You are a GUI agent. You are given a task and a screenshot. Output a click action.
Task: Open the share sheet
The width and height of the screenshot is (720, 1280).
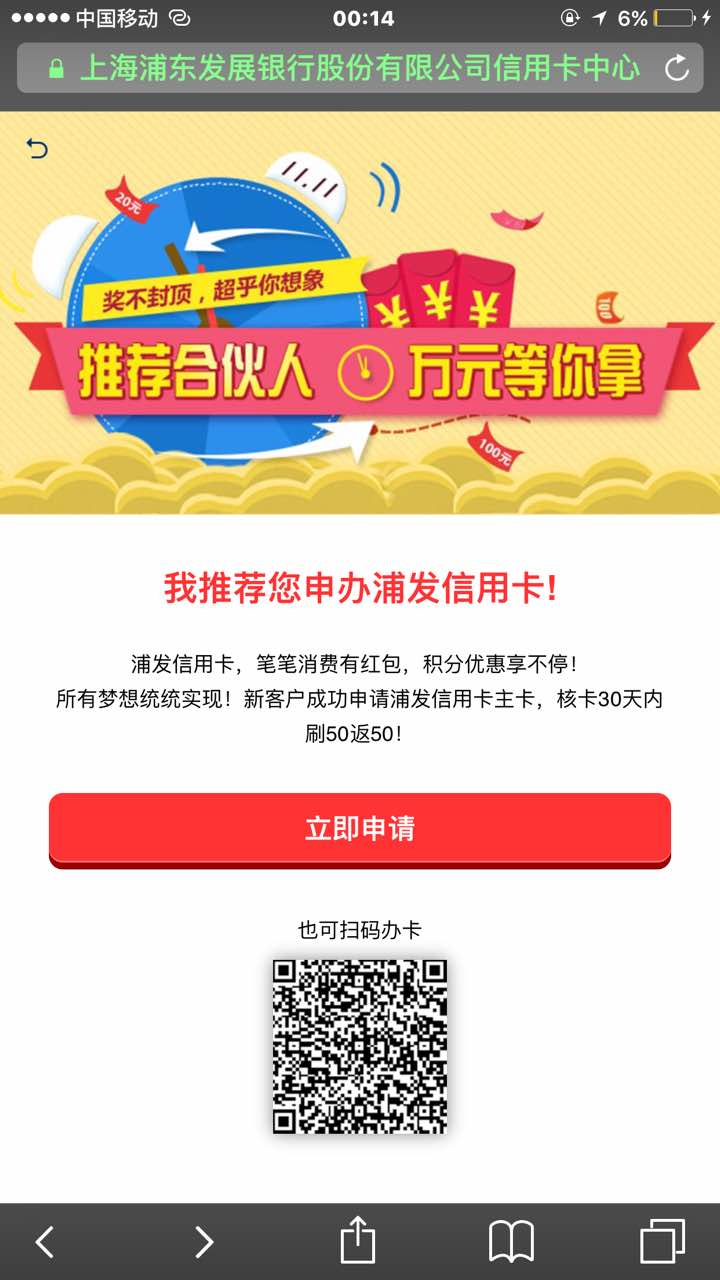pyautogui.click(x=358, y=1241)
